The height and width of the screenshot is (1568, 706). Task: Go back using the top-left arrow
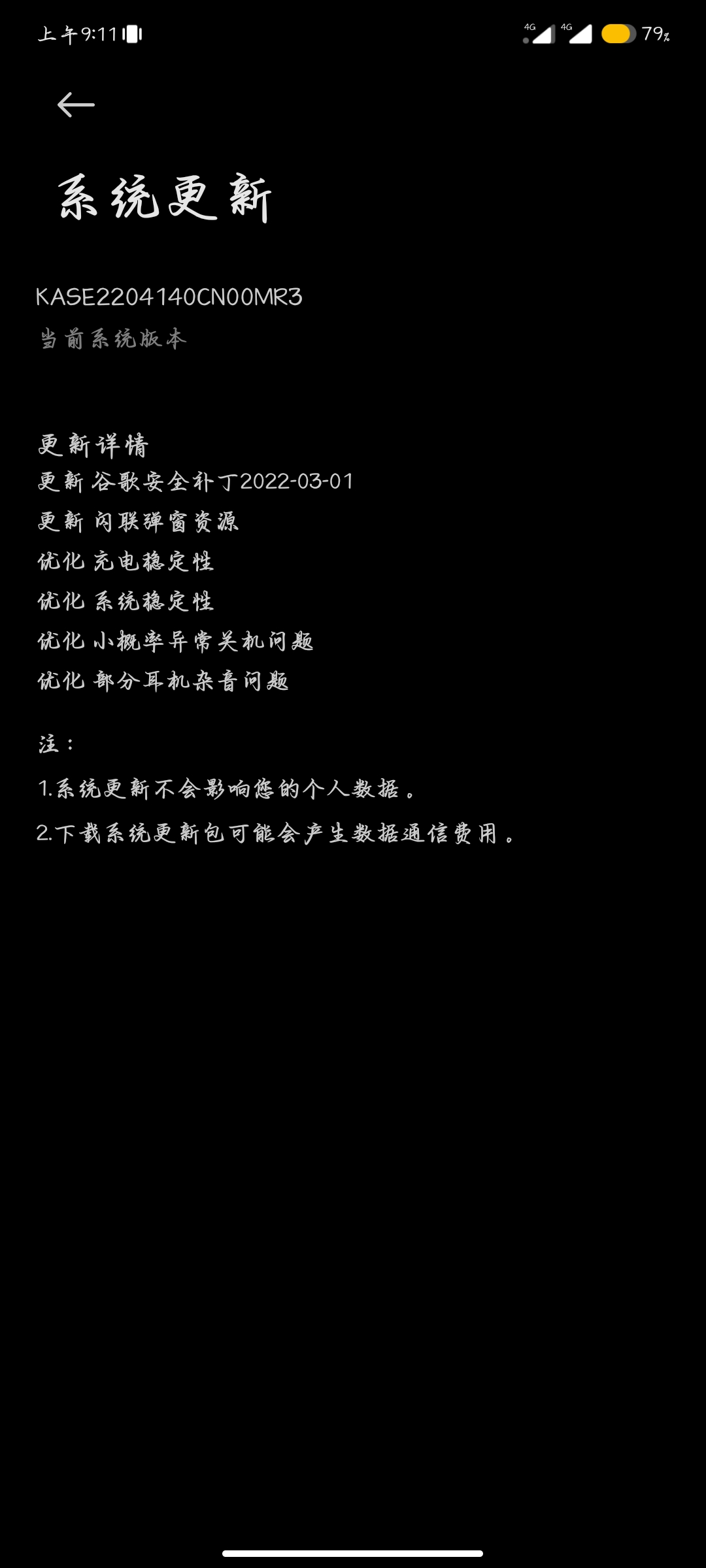(76, 105)
